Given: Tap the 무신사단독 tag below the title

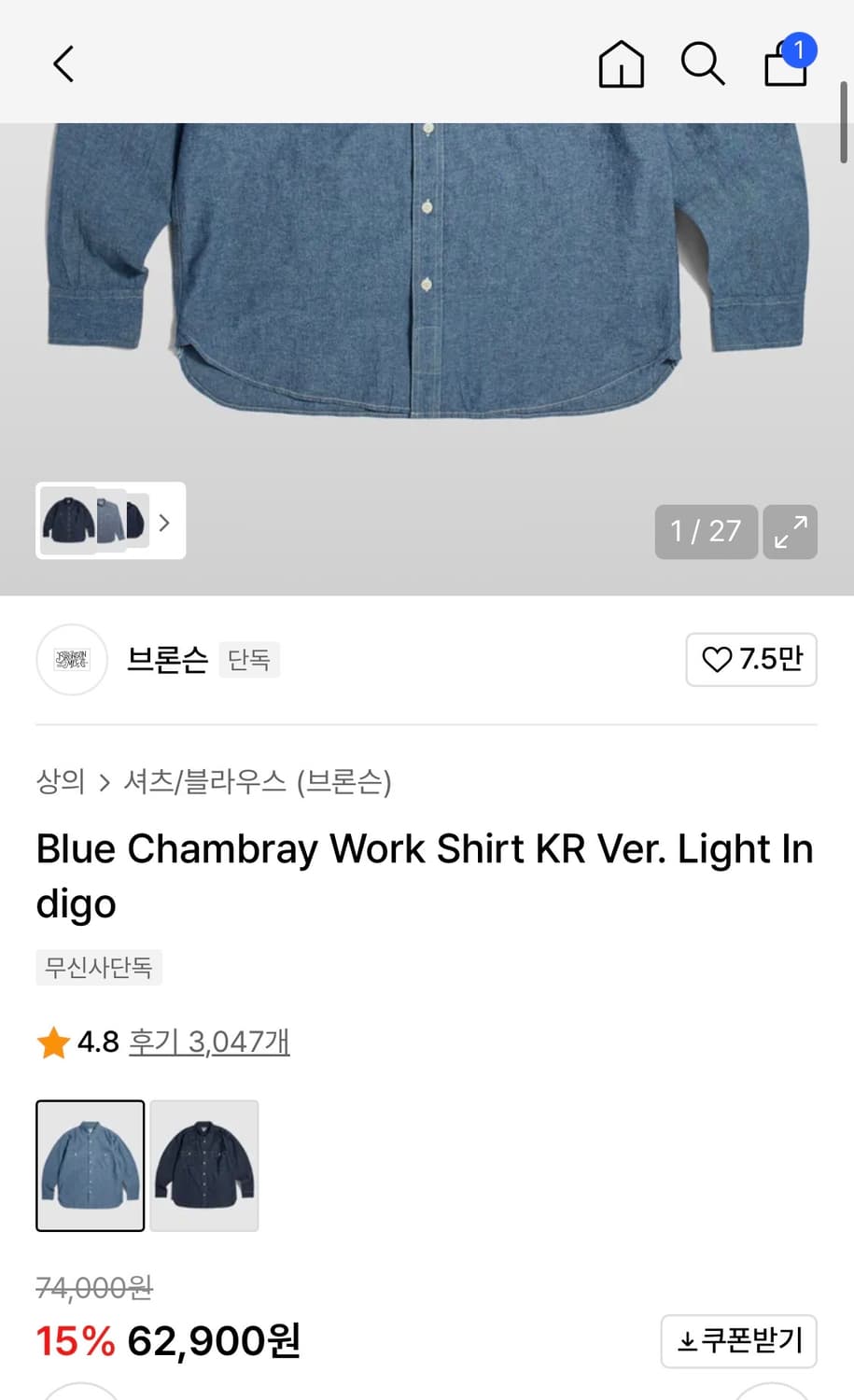Looking at the screenshot, I should tap(98, 968).
